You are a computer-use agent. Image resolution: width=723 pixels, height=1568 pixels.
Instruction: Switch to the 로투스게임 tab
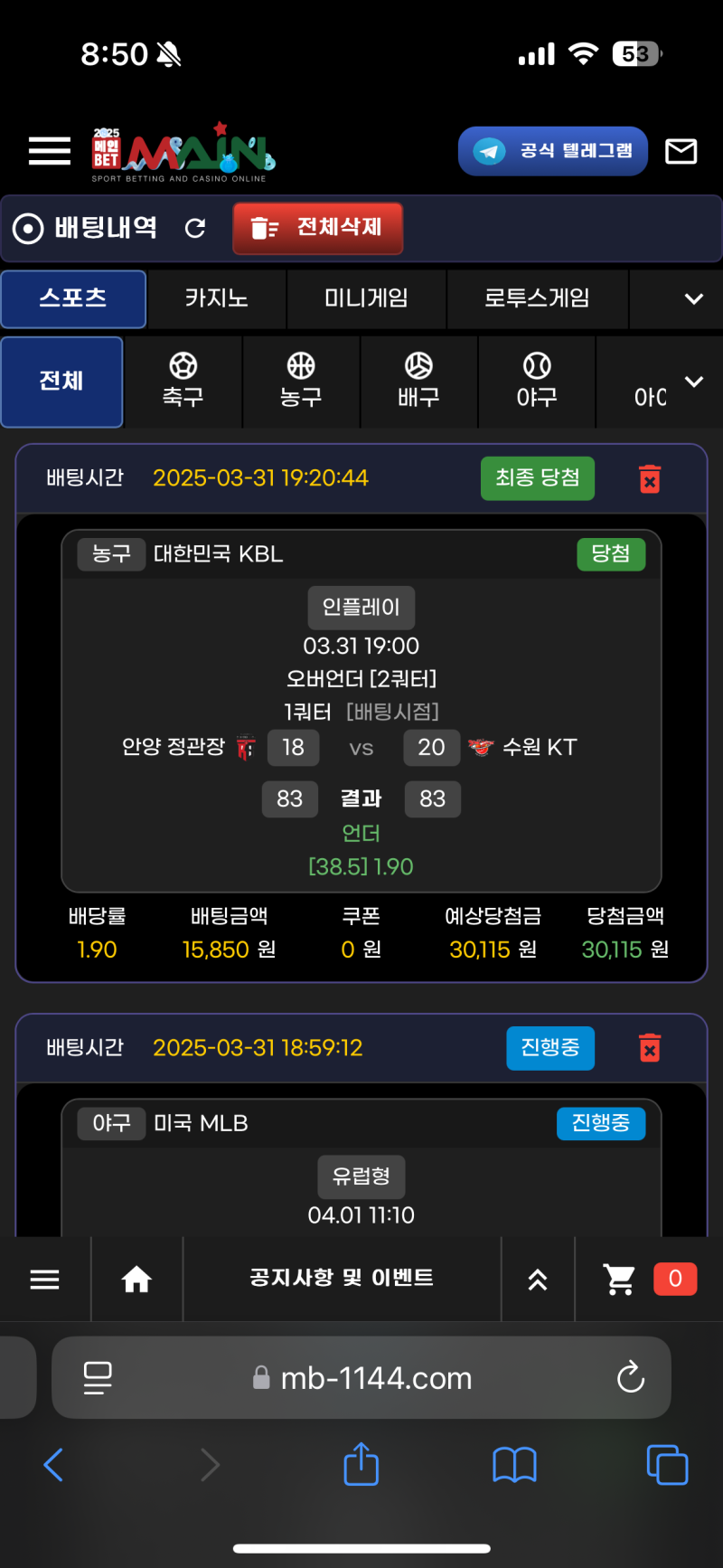[x=537, y=298]
